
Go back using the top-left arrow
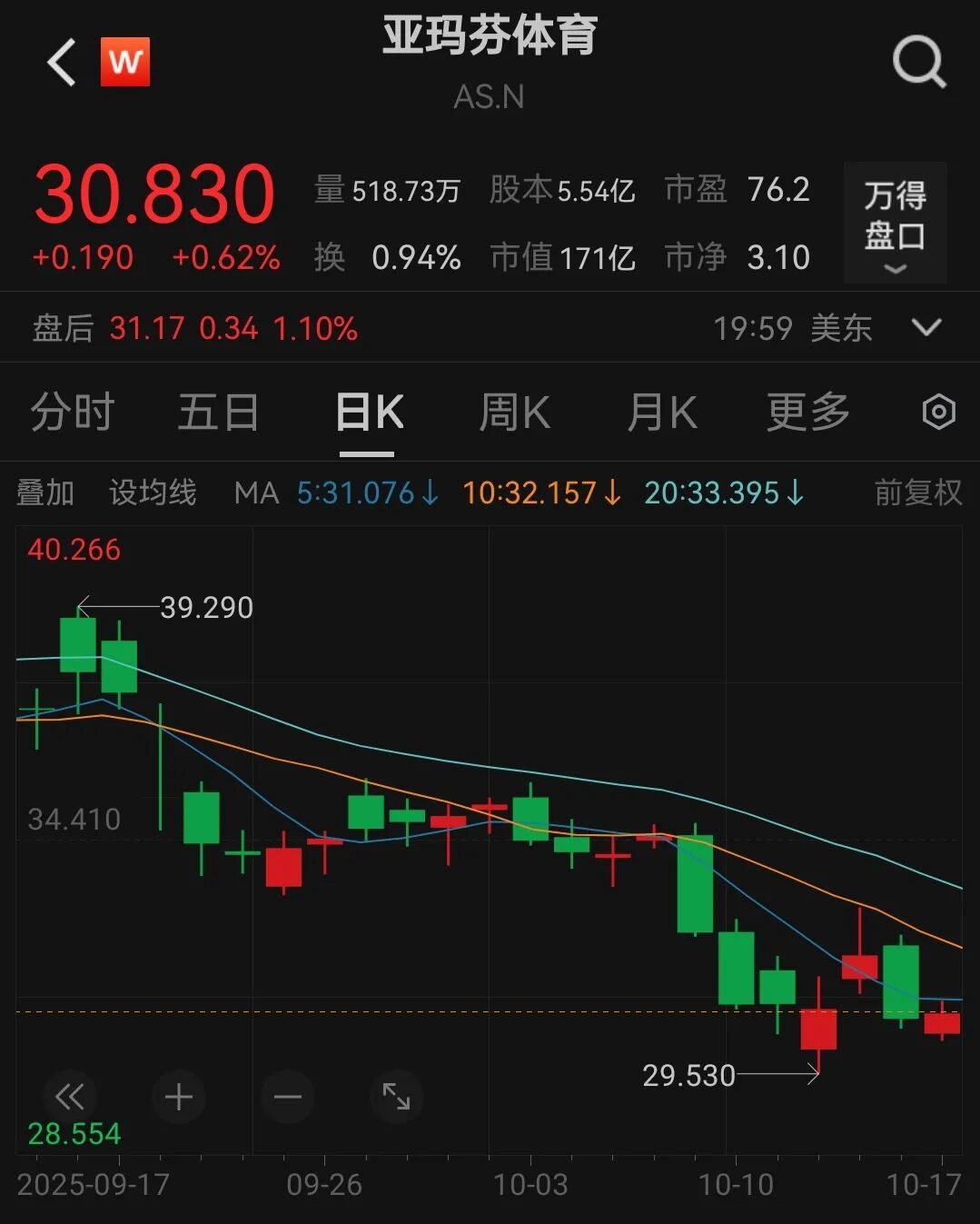[x=62, y=64]
